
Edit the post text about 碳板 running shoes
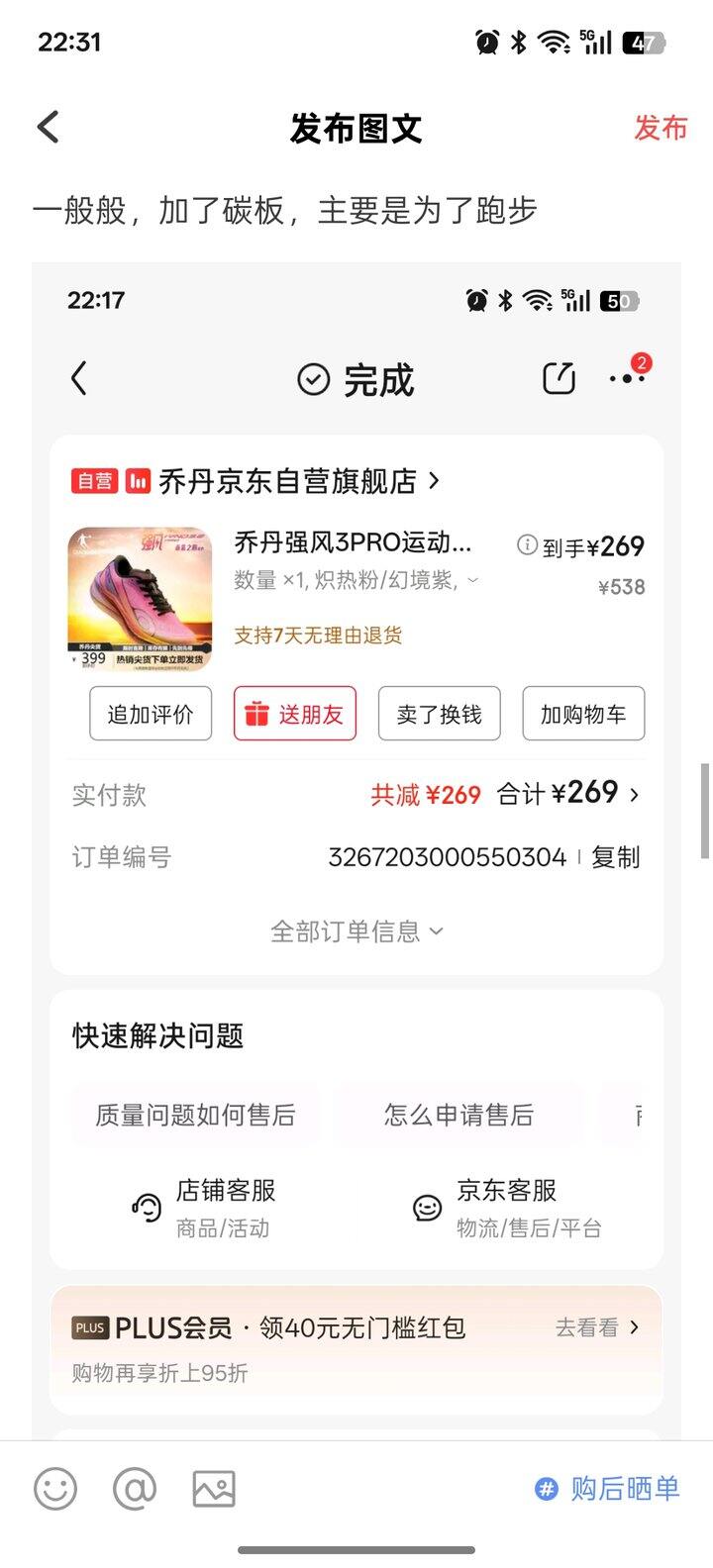click(x=285, y=210)
